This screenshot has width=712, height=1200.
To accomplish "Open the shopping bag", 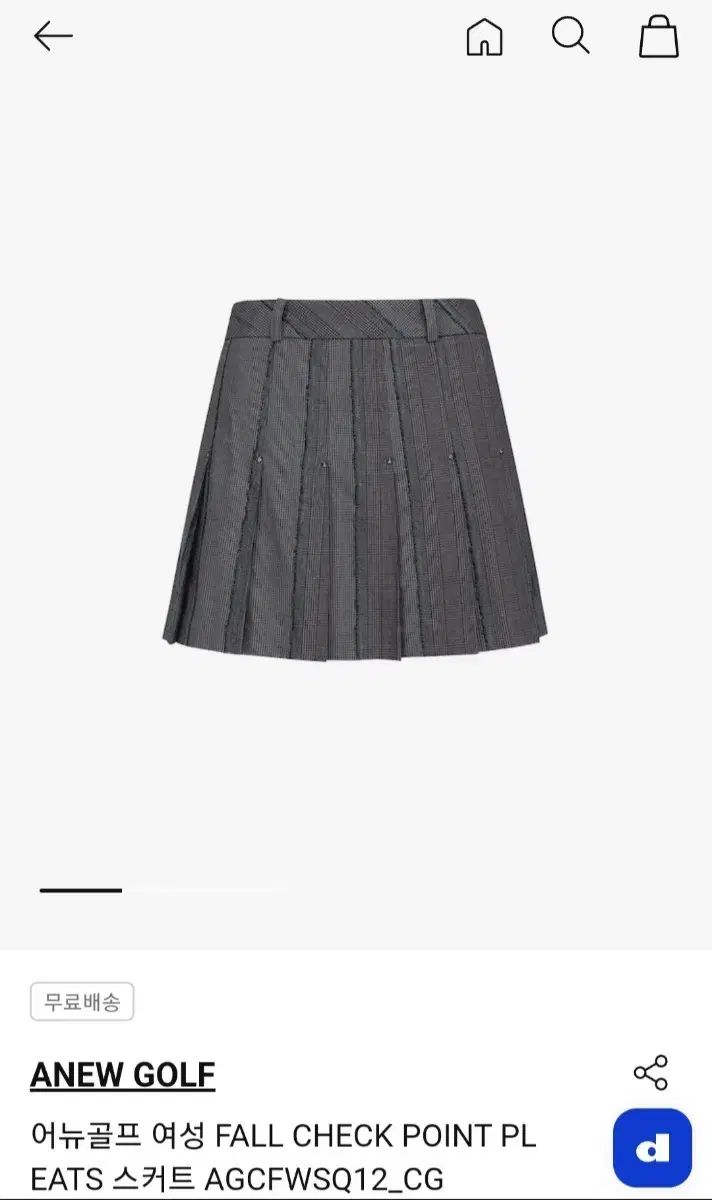I will click(659, 38).
